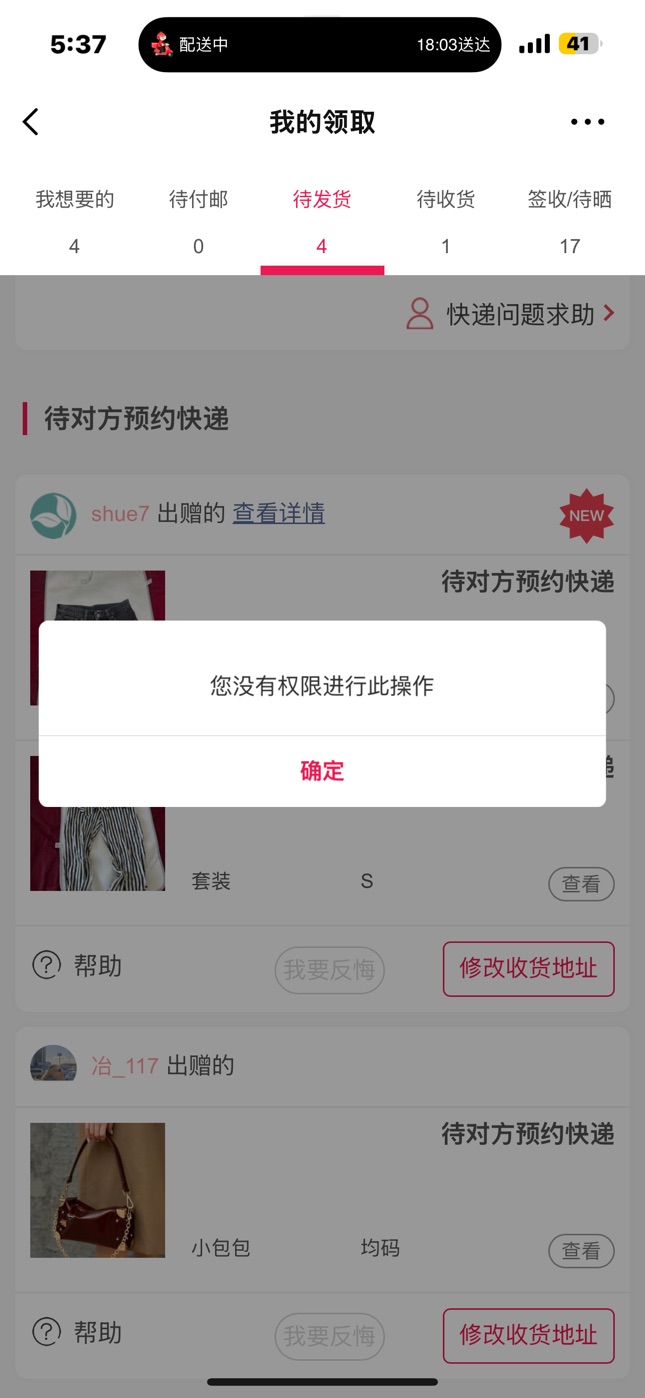Viewport: 645px width, 1398px height.
Task: Tap 我要反悔 under the 套装 item
Action: click(329, 969)
